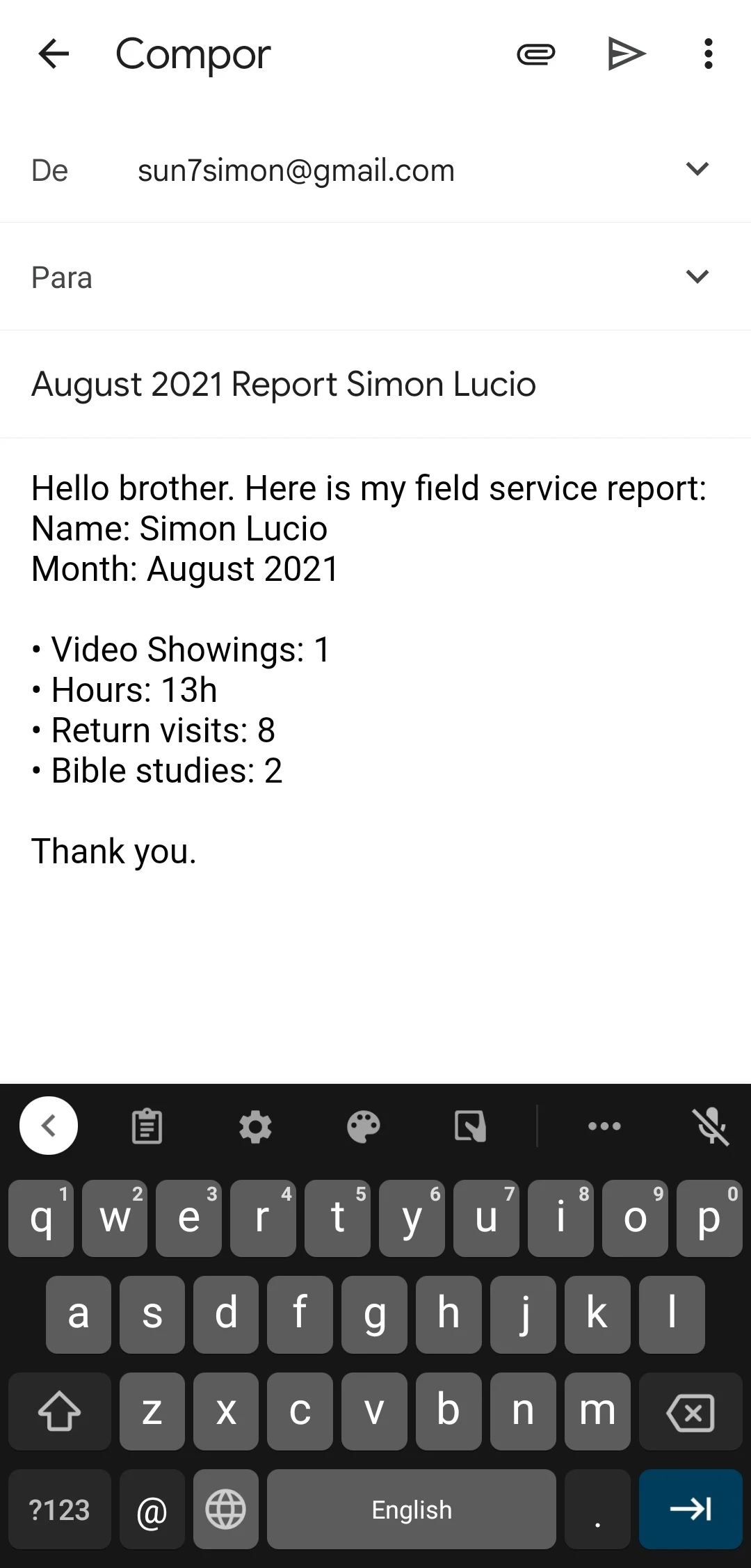Tap the next-field tab key
This screenshot has width=751, height=1568.
(691, 1510)
